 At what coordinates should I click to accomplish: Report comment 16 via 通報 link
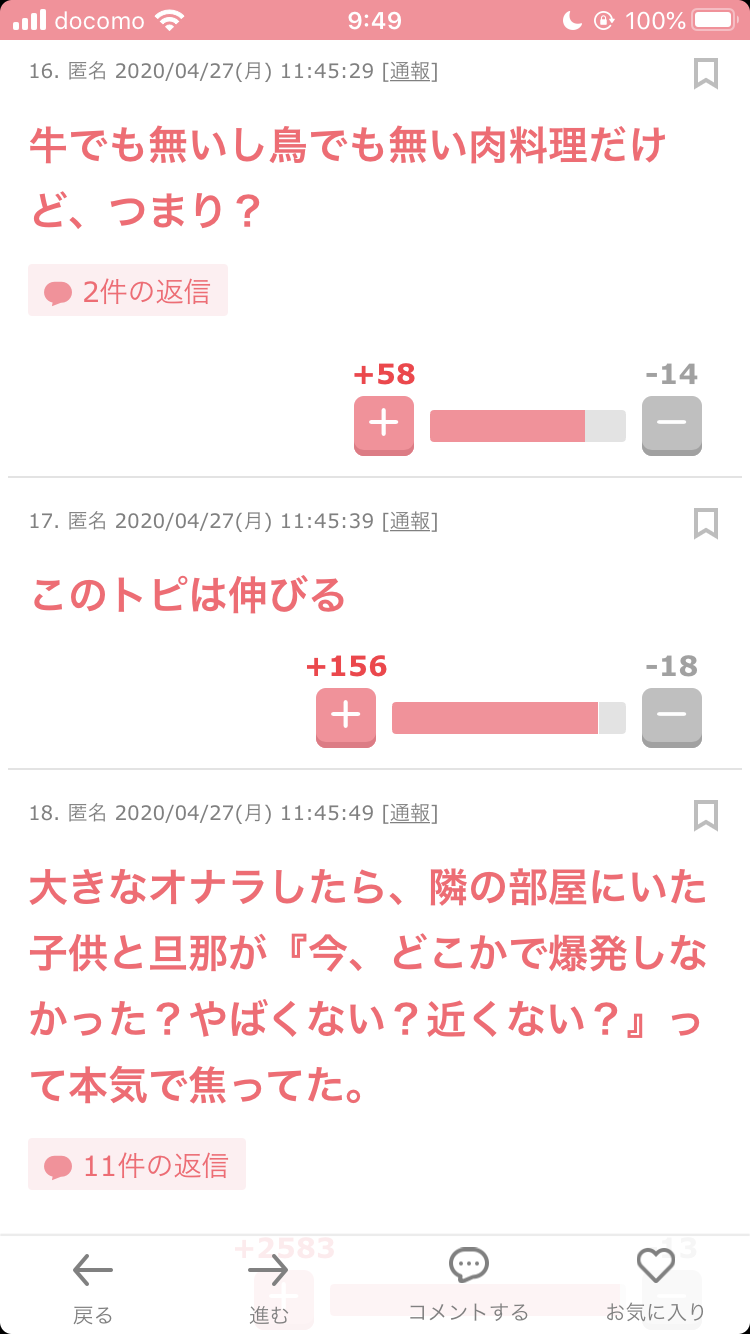410,71
